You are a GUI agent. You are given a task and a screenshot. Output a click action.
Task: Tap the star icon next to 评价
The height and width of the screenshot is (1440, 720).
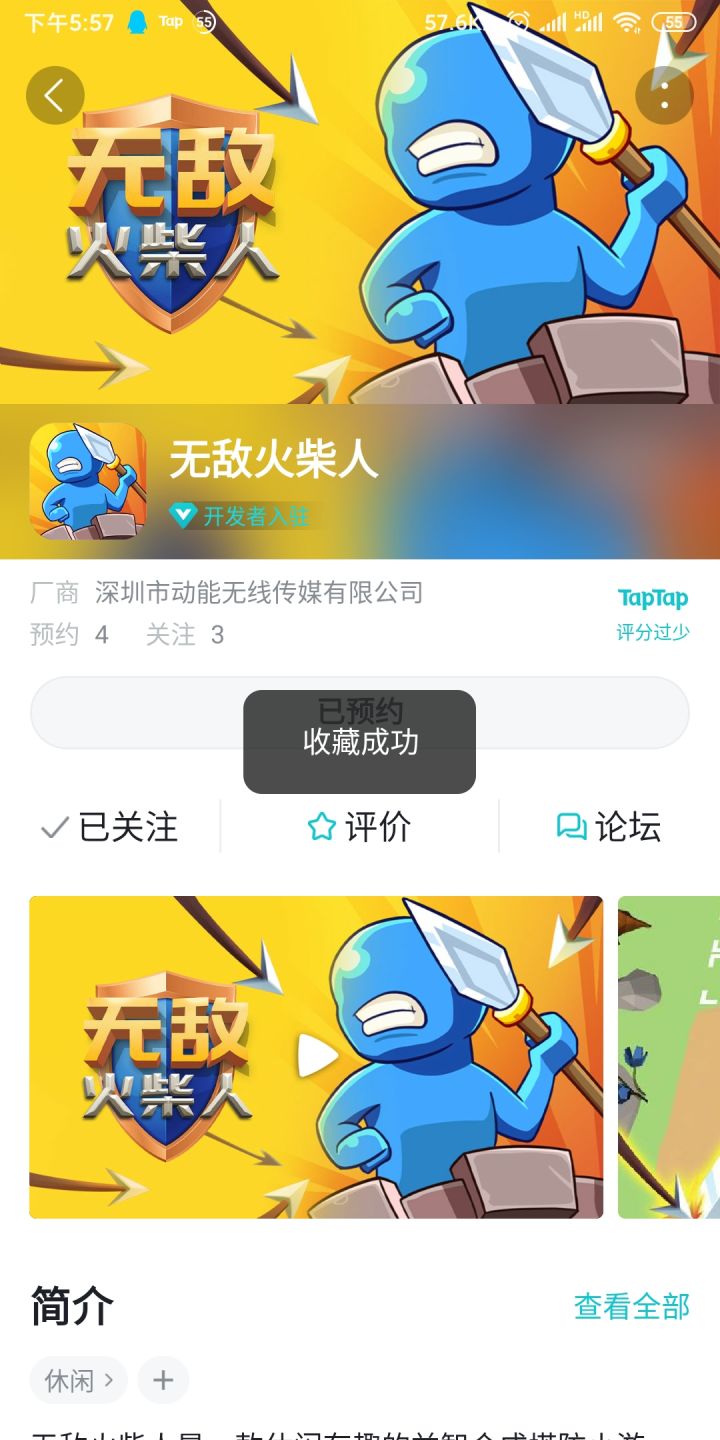pos(320,827)
